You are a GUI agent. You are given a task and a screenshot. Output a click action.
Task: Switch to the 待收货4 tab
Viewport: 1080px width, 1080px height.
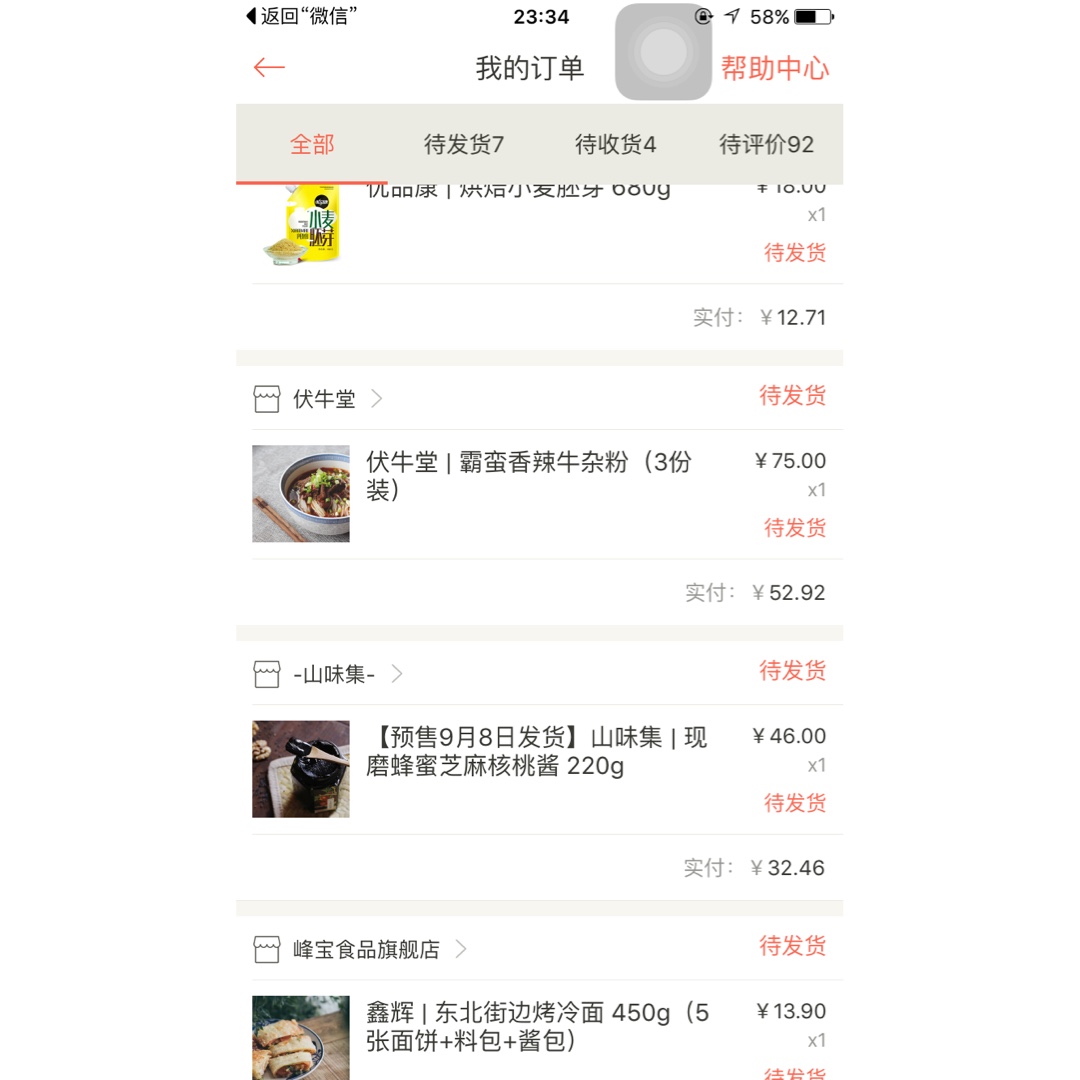pyautogui.click(x=615, y=145)
